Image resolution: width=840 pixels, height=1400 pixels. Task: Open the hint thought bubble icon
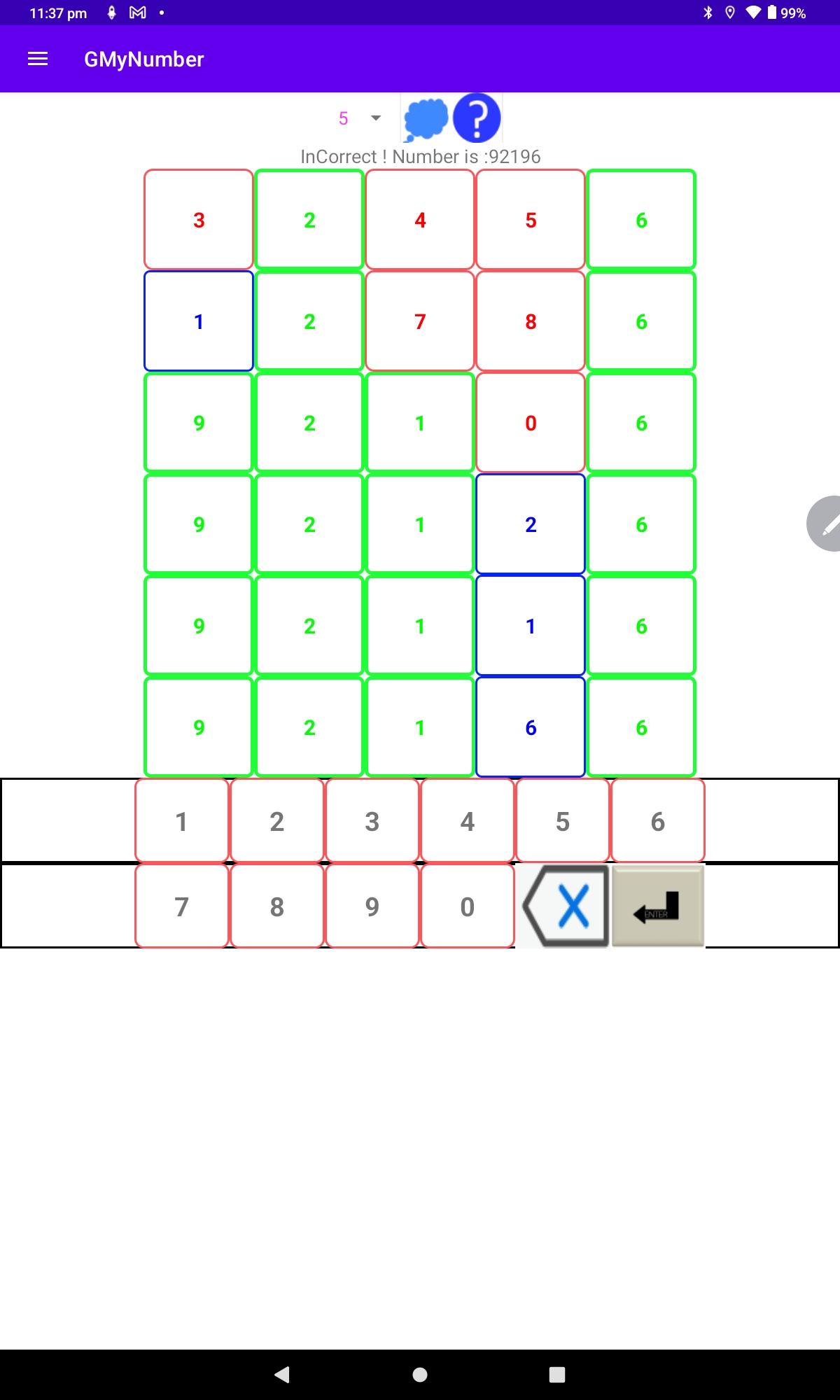(427, 118)
